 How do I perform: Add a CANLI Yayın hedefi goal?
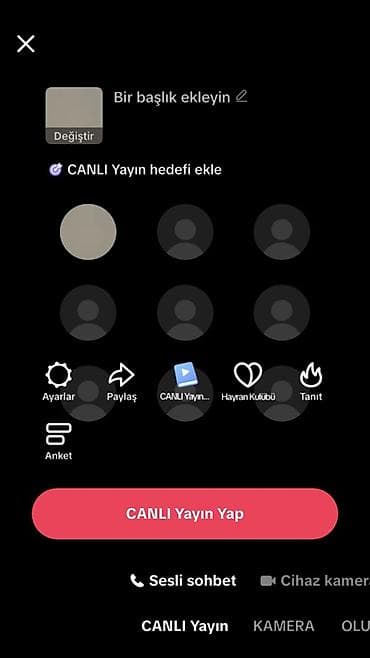(135, 170)
